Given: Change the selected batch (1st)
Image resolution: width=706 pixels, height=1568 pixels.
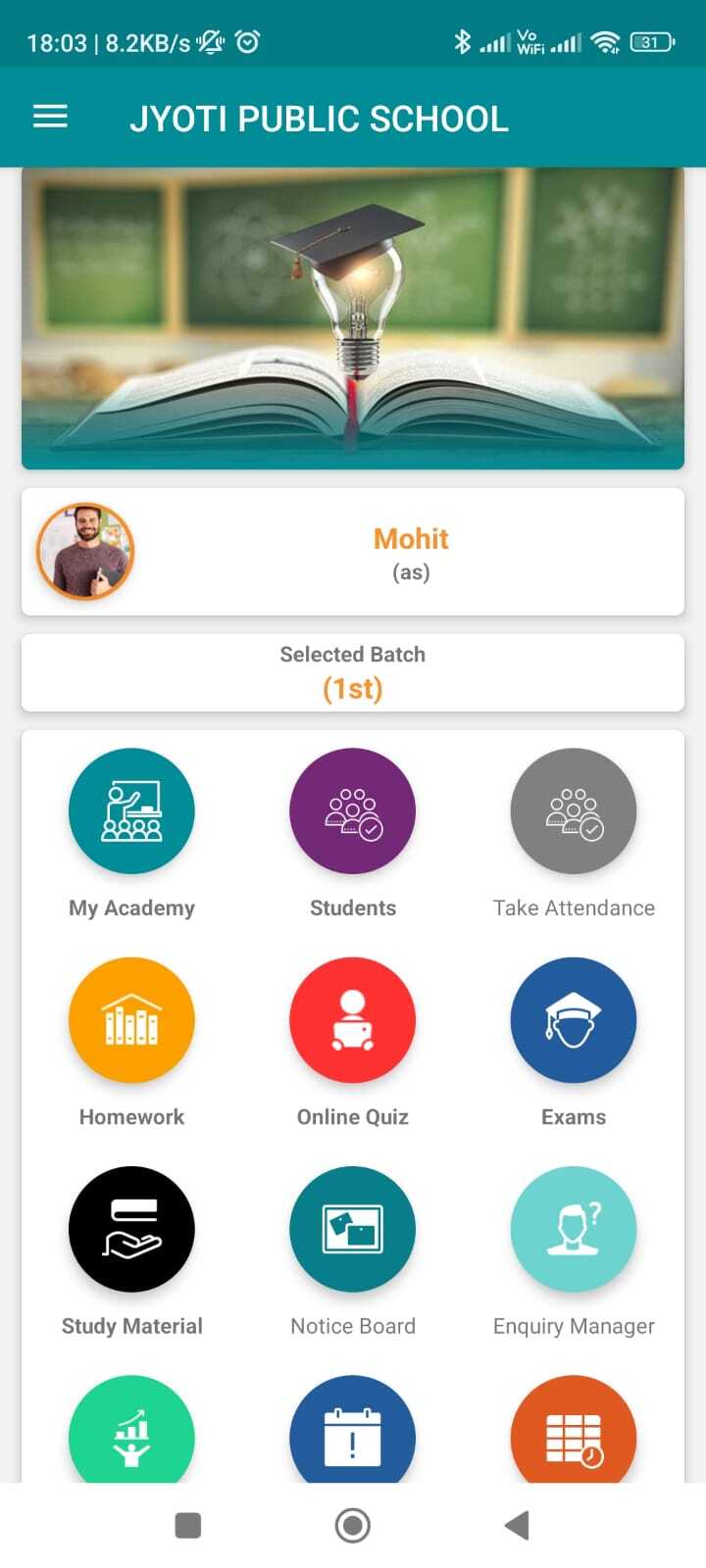Looking at the screenshot, I should tap(353, 673).
